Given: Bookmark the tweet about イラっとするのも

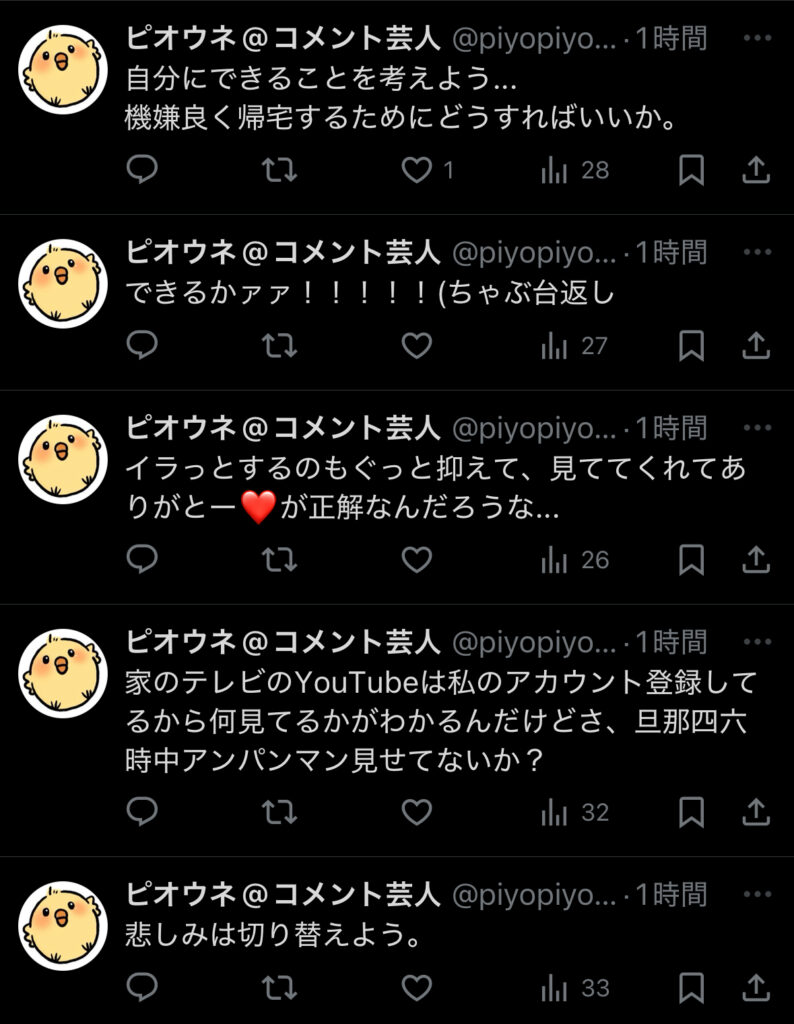Looking at the screenshot, I should coord(691,560).
